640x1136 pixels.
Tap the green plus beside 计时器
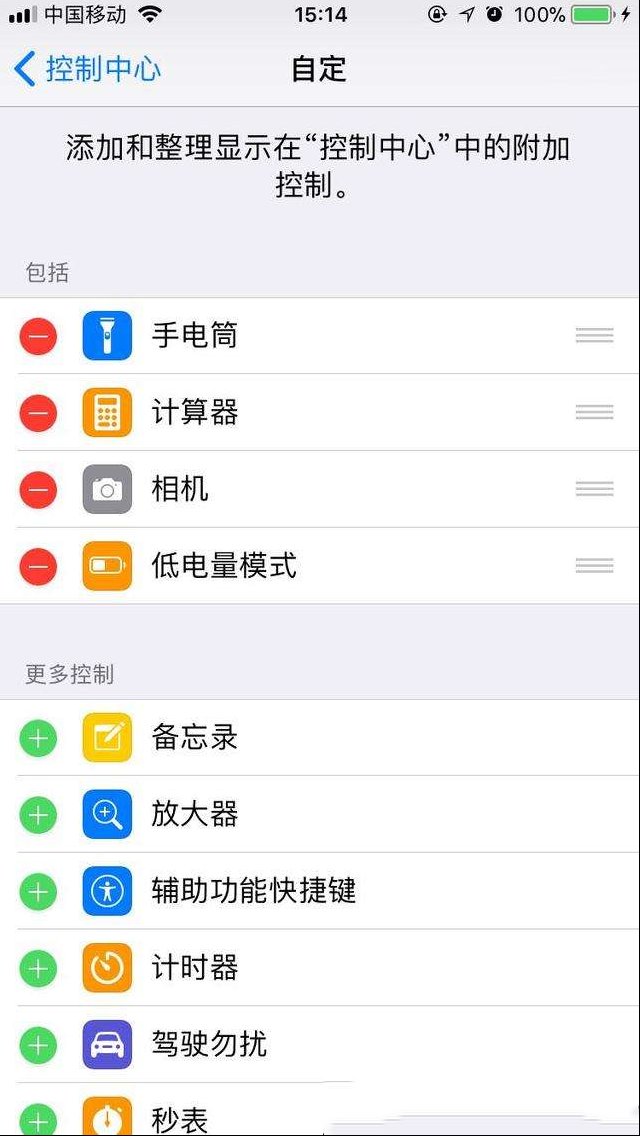(x=38, y=968)
